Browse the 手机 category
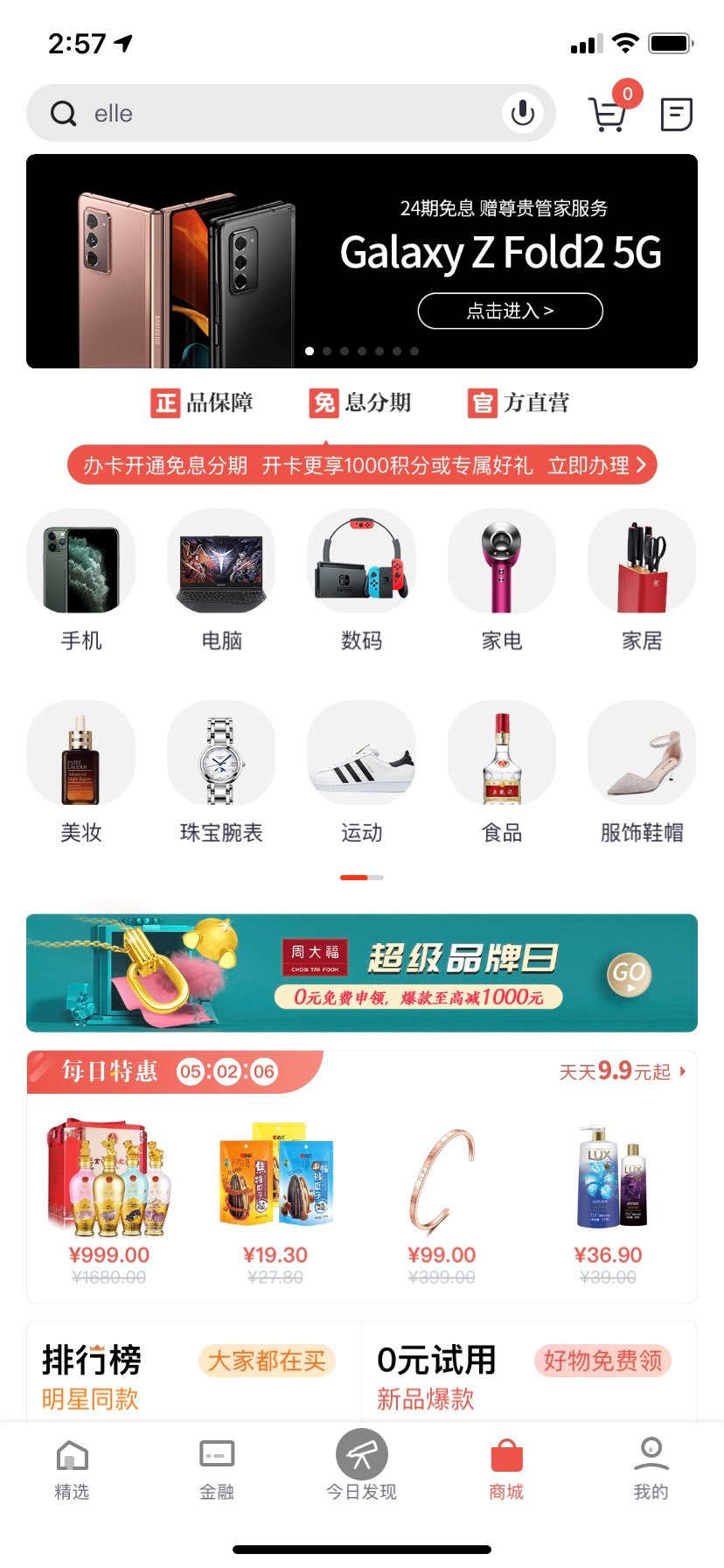This screenshot has height=1568, width=724. (x=81, y=581)
